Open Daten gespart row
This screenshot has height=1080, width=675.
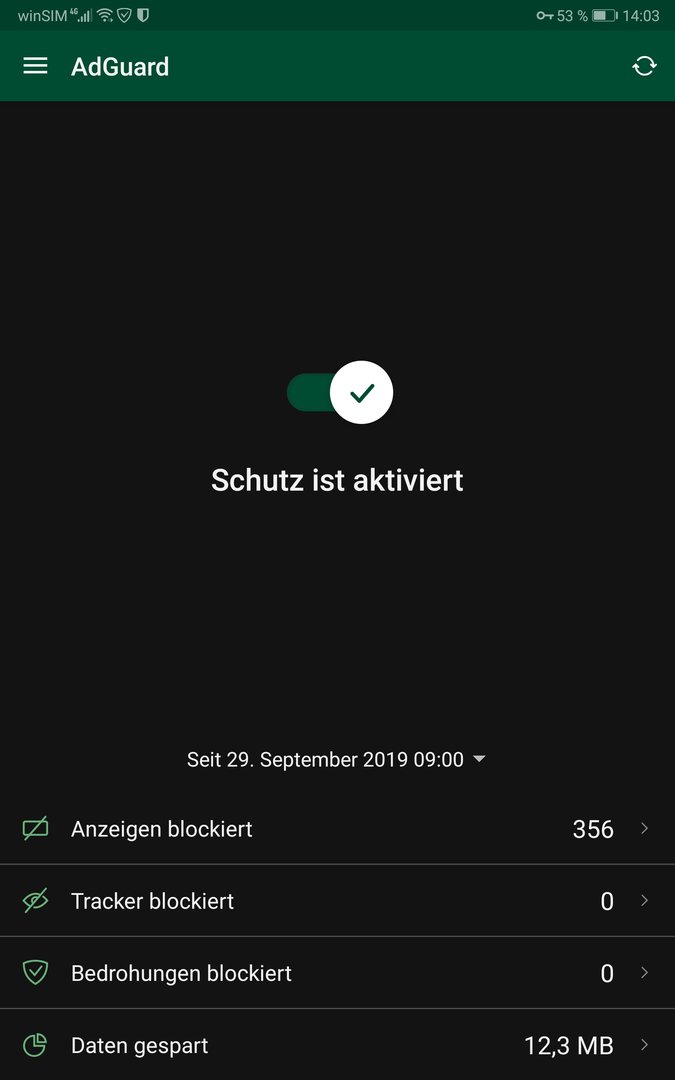(x=338, y=1045)
